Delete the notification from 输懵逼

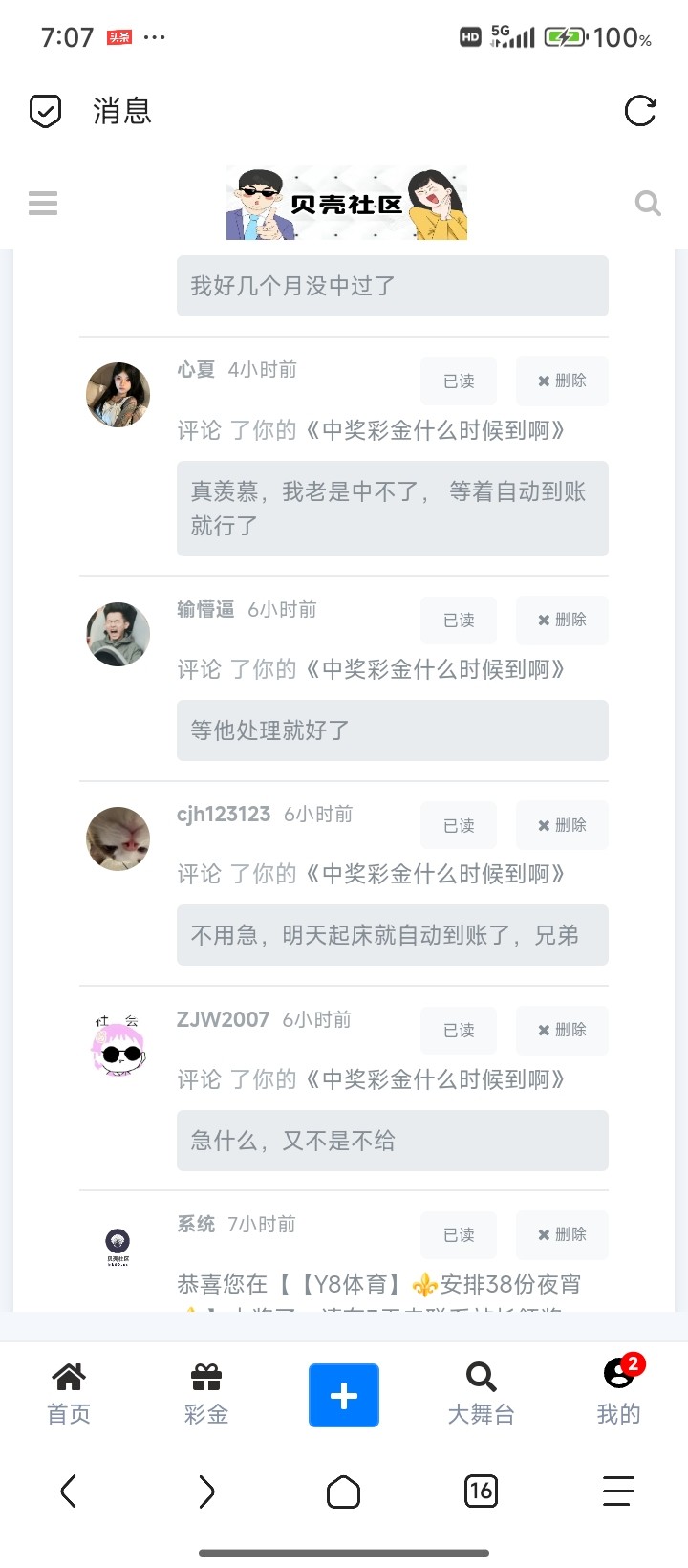click(562, 620)
